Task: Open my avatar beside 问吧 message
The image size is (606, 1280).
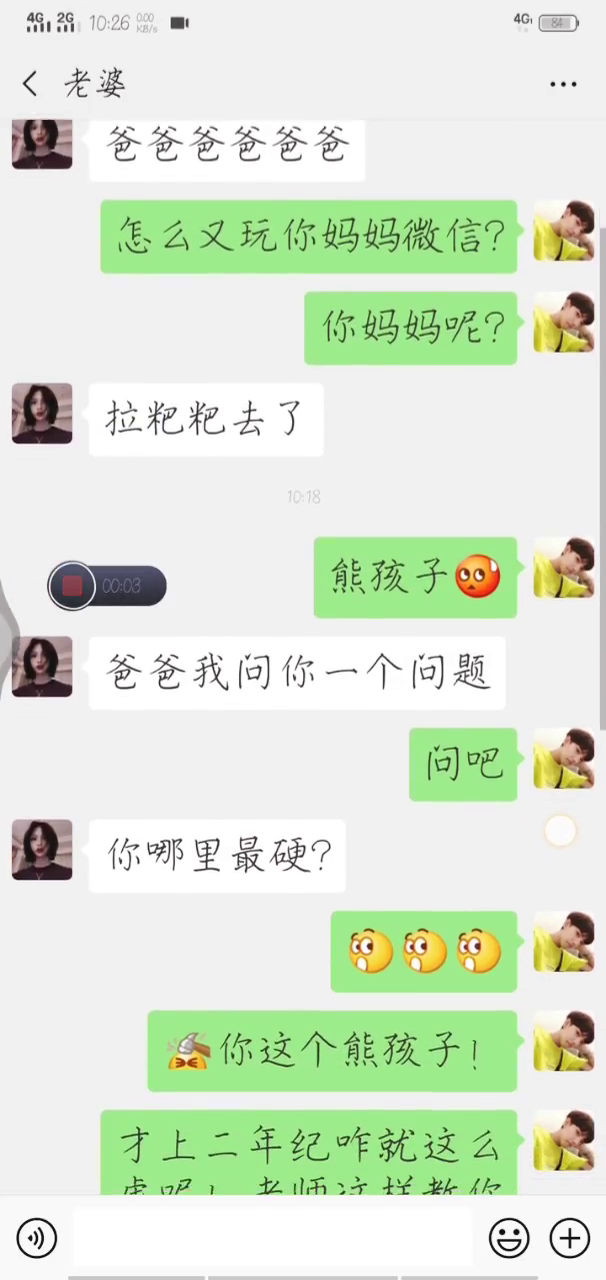Action: (564, 758)
